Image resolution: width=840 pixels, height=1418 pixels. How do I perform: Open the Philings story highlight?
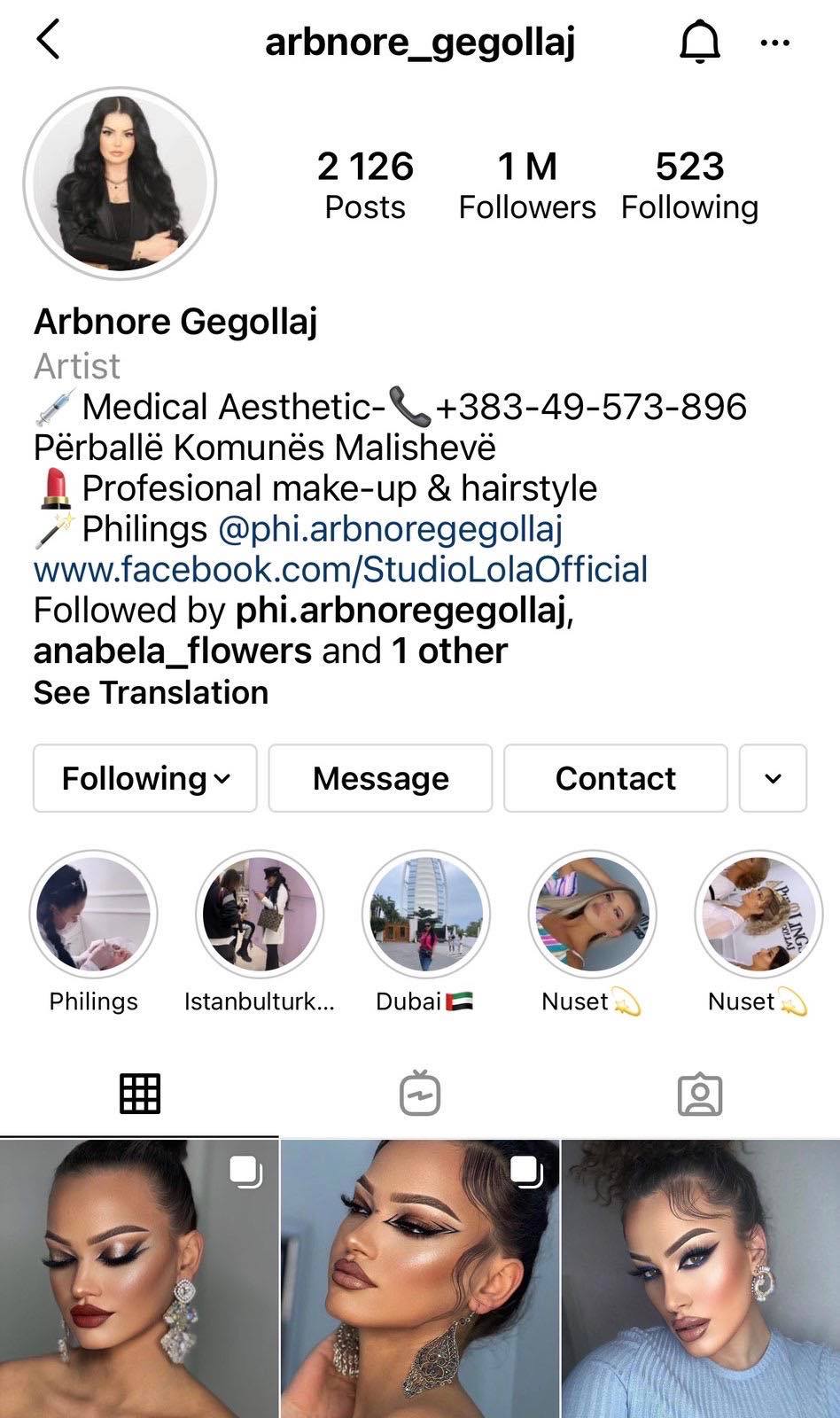point(94,915)
